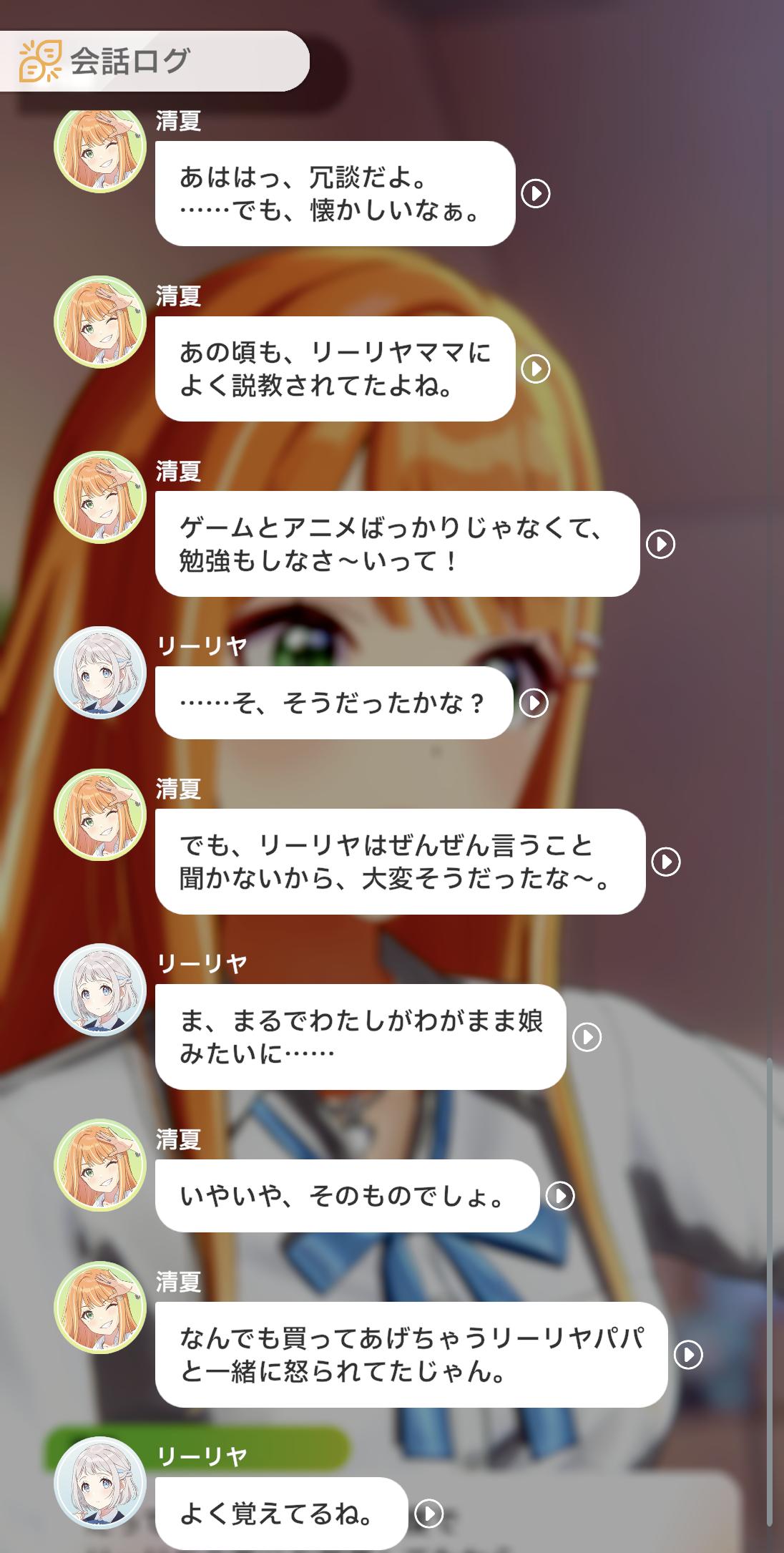Play voice for 'でも、リーリヤはぜんぜん' line
The width and height of the screenshot is (784, 1553).
666,862
